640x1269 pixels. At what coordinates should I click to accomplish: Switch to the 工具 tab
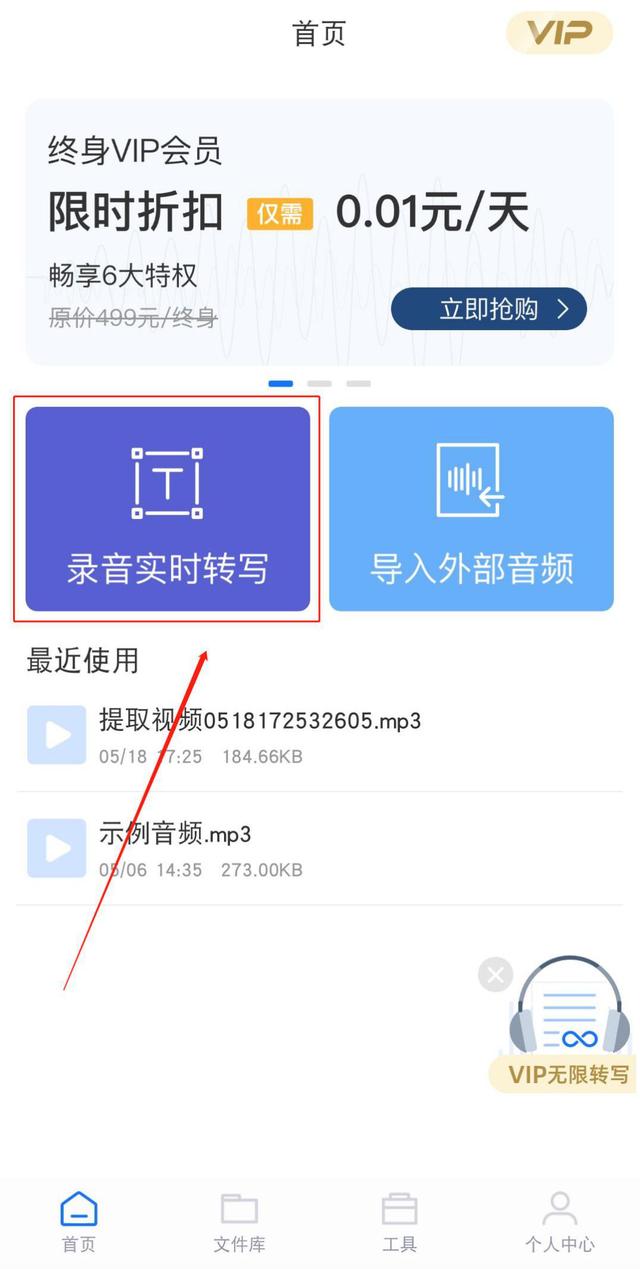click(399, 1222)
